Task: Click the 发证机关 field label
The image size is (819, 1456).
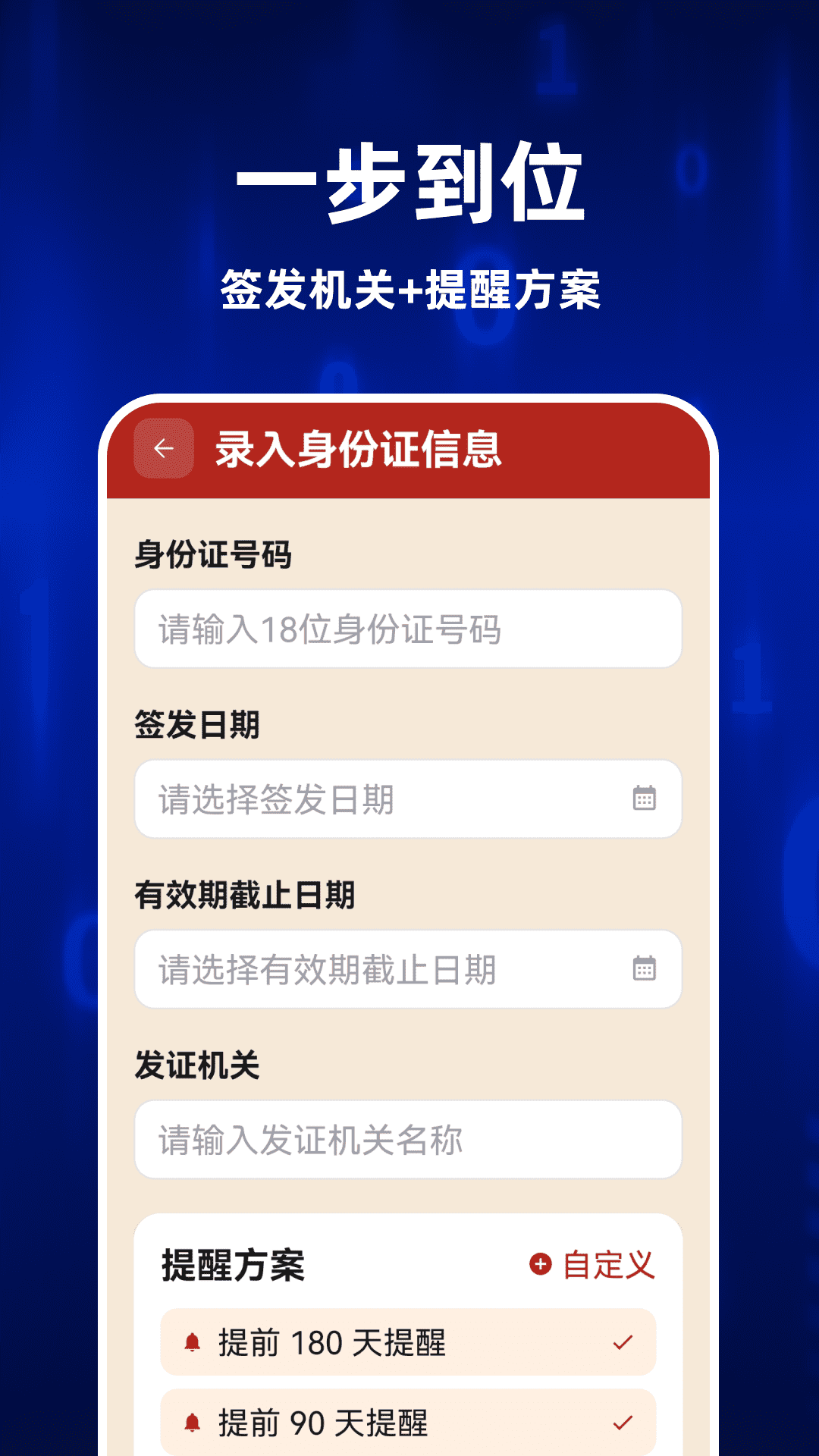Action: point(197,1065)
